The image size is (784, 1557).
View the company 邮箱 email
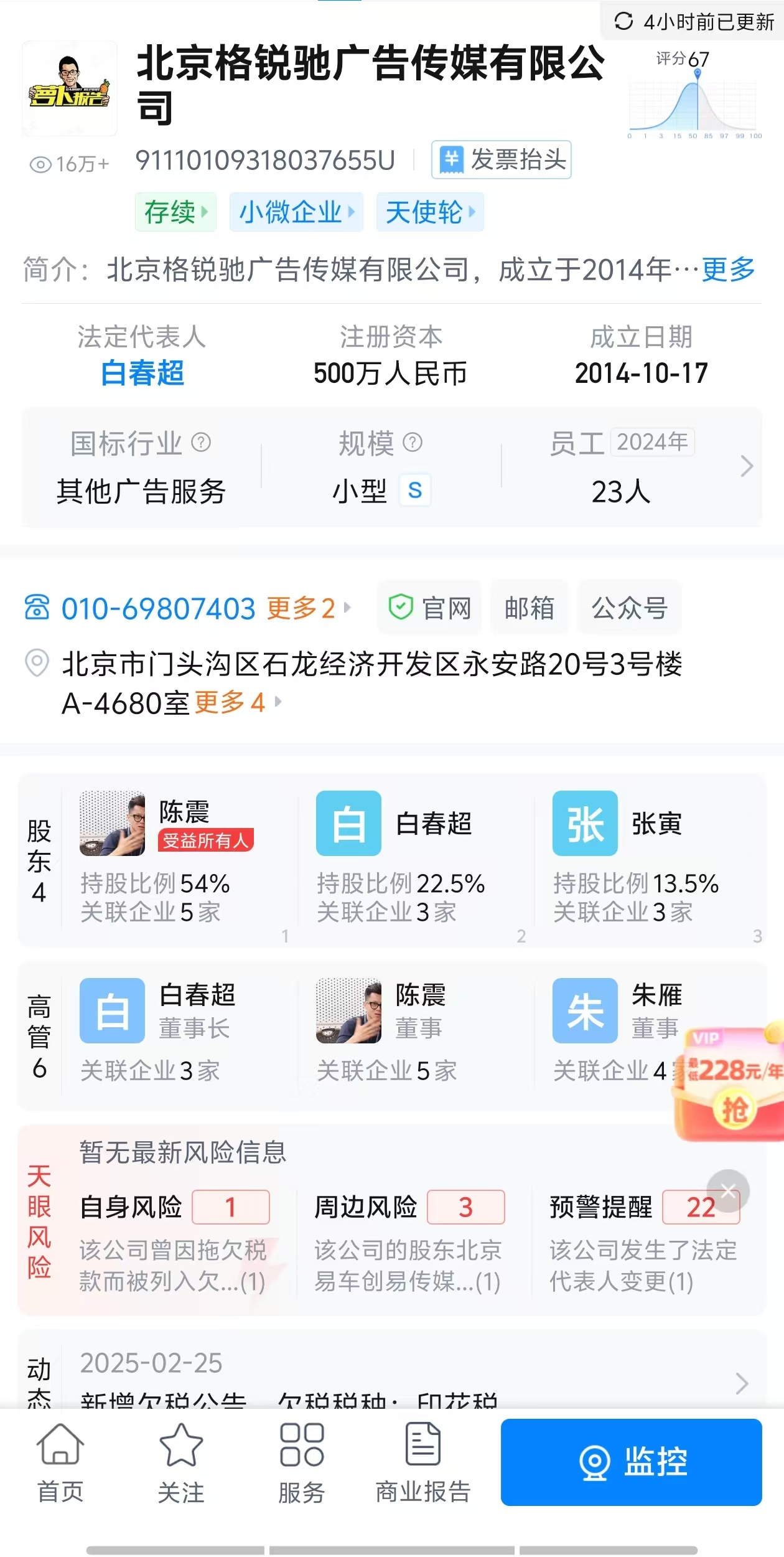point(529,608)
